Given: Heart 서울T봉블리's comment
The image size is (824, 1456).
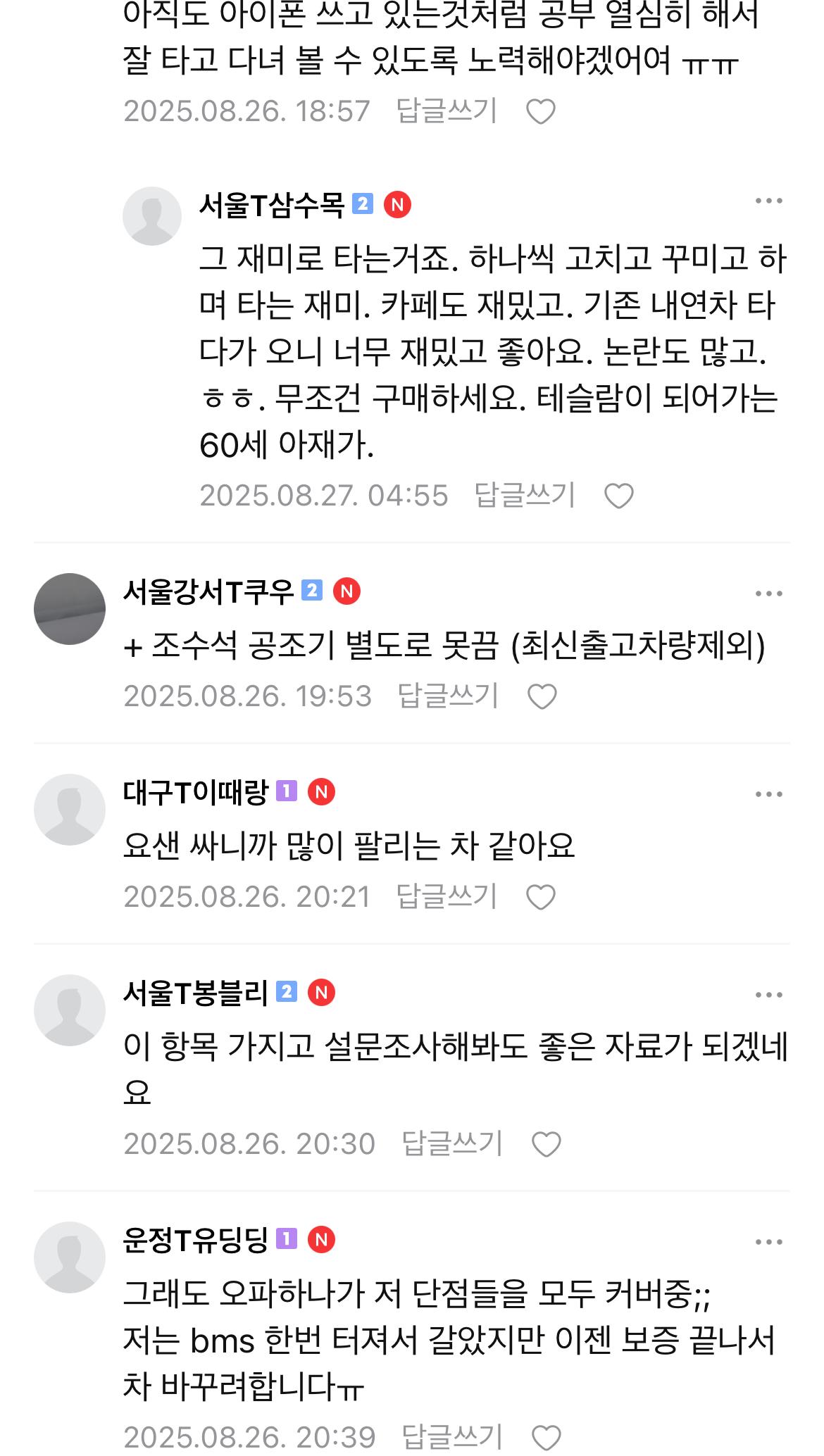Looking at the screenshot, I should click(x=547, y=1145).
